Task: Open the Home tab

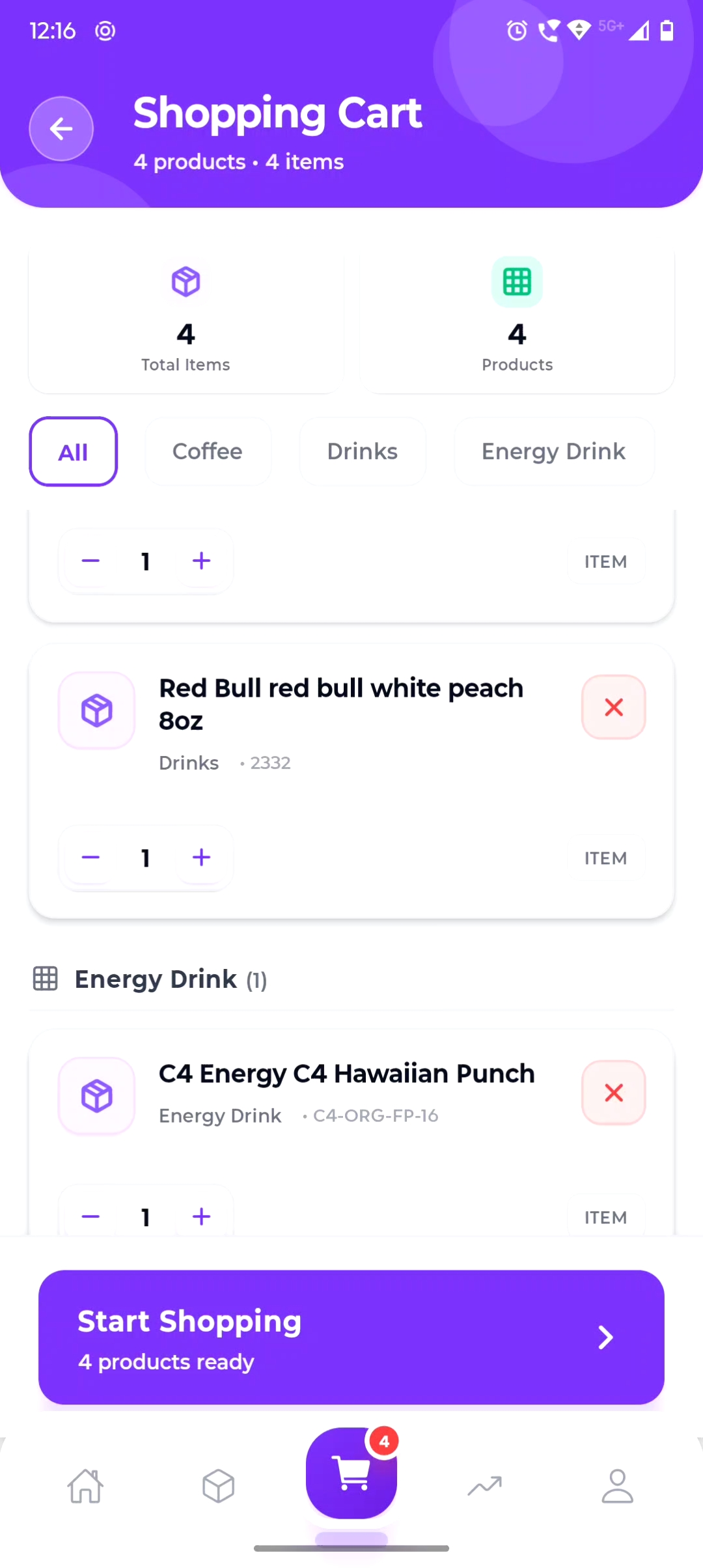Action: [85, 1486]
